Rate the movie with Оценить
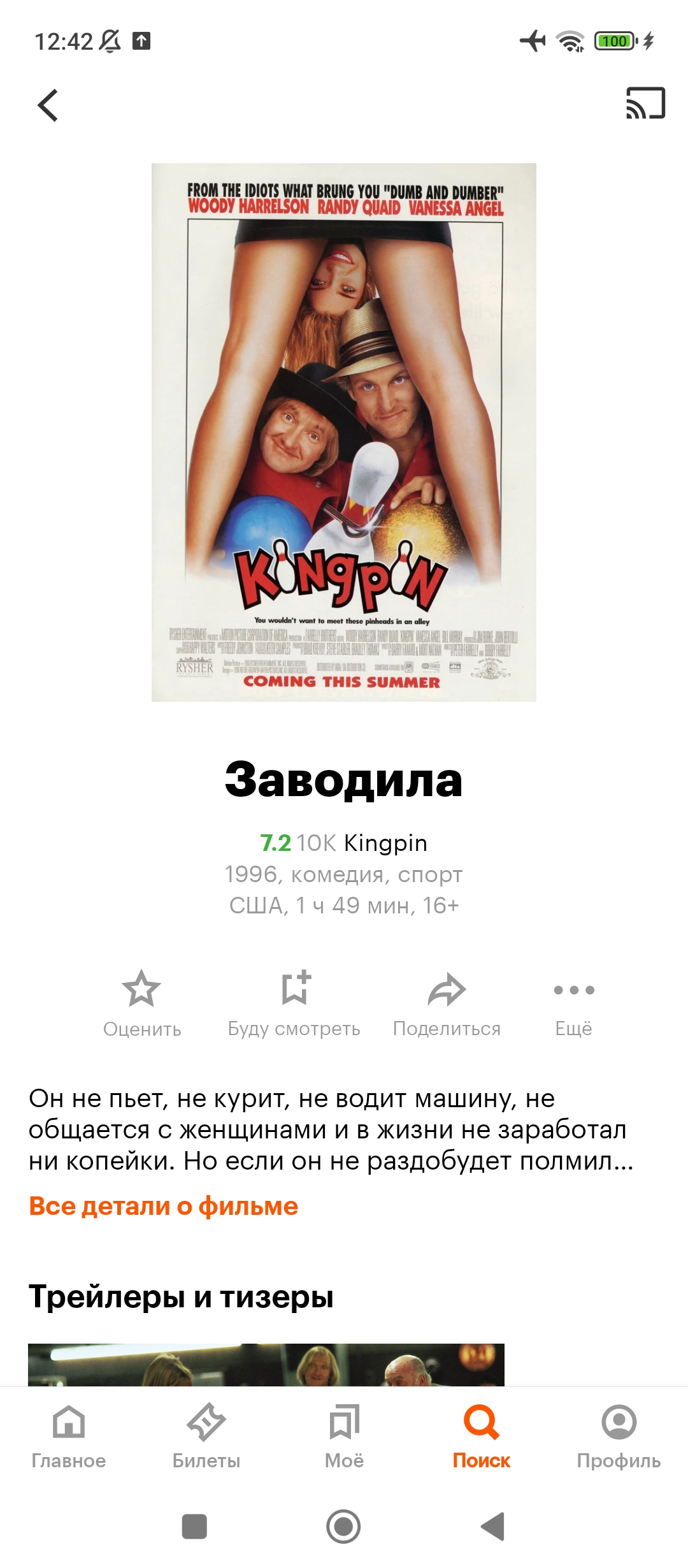The image size is (688, 1568). click(x=142, y=1003)
